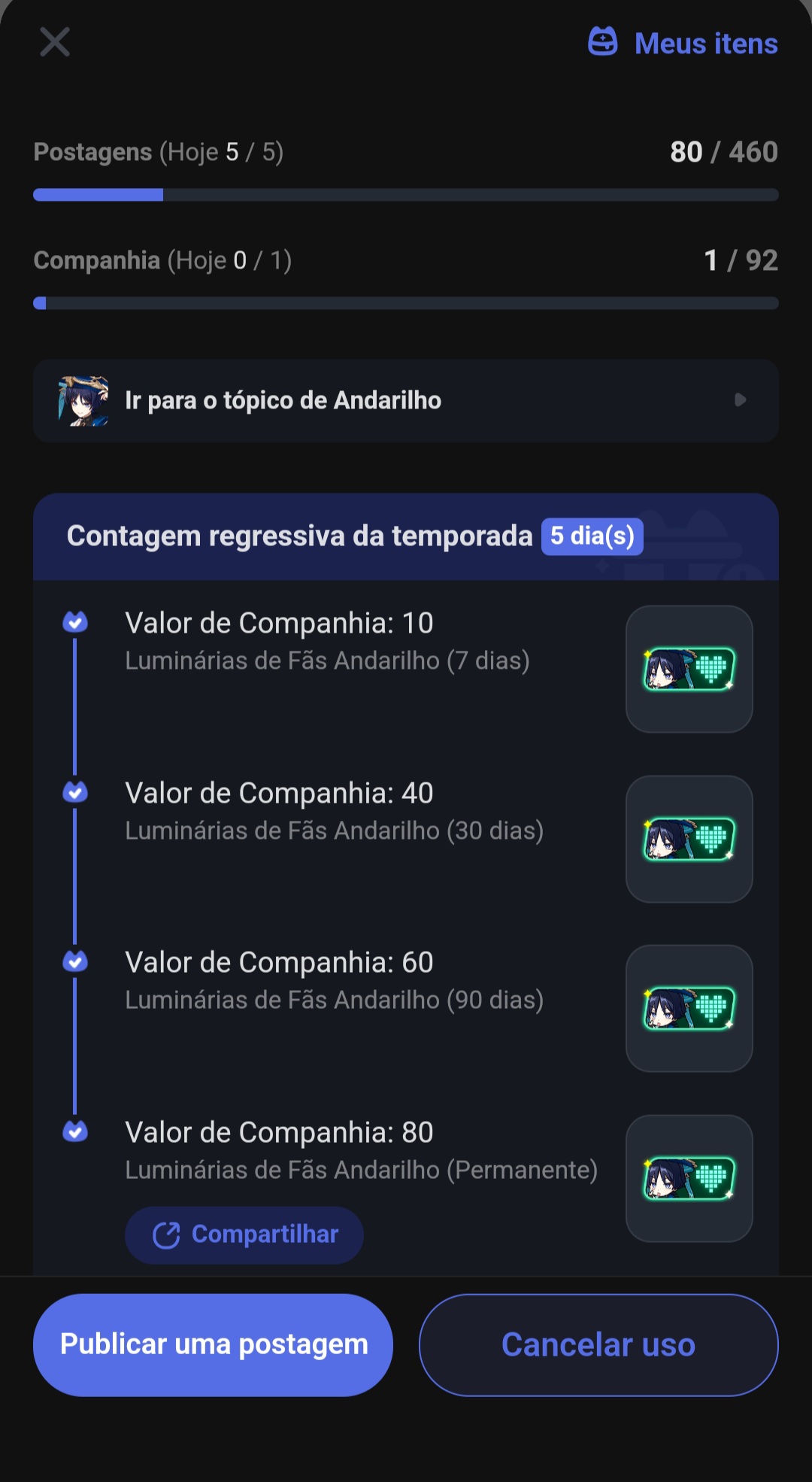Select Cancelar uso
The height and width of the screenshot is (1482, 812).
tap(598, 1344)
